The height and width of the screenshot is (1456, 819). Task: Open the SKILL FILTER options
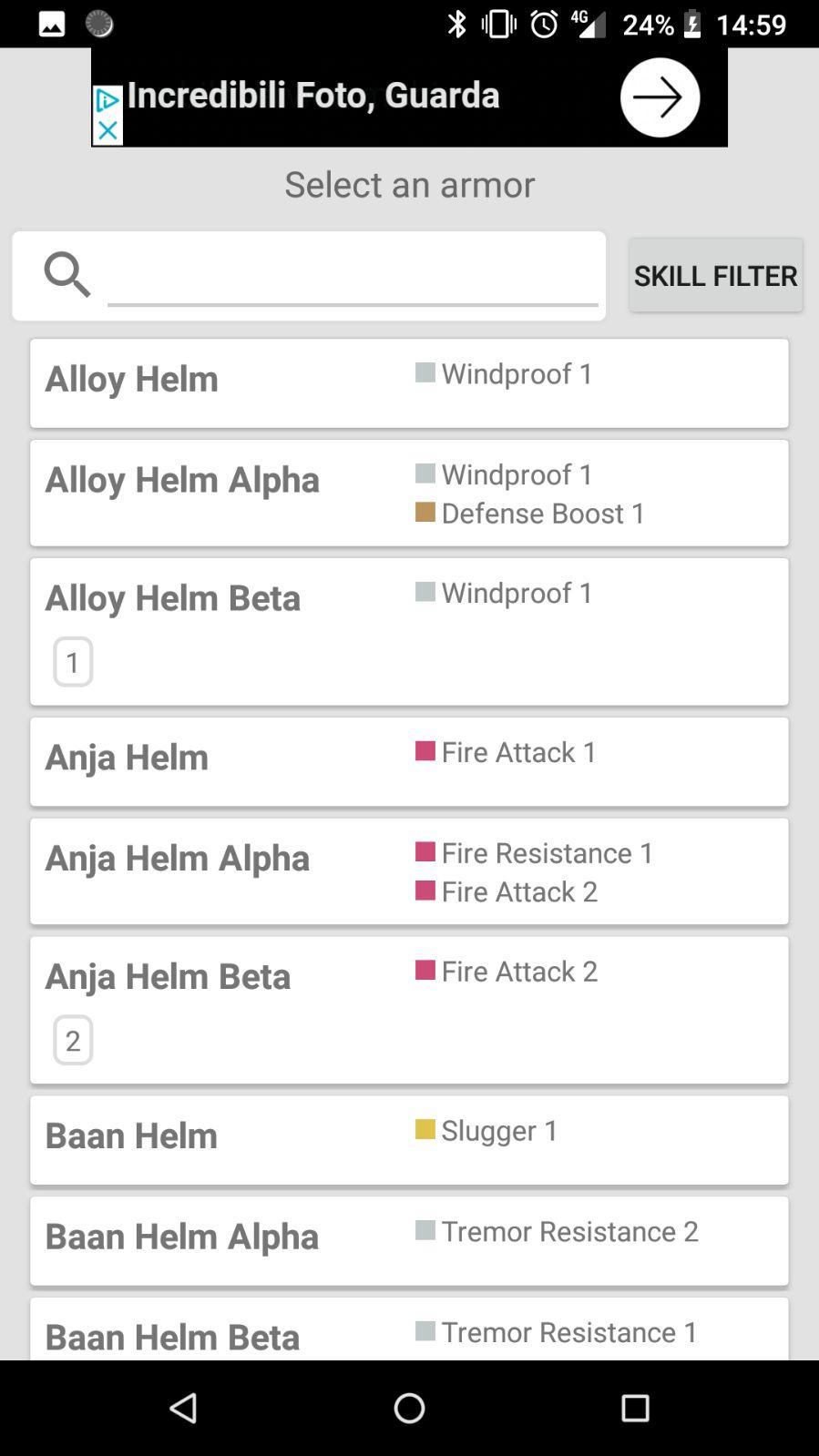(x=715, y=274)
